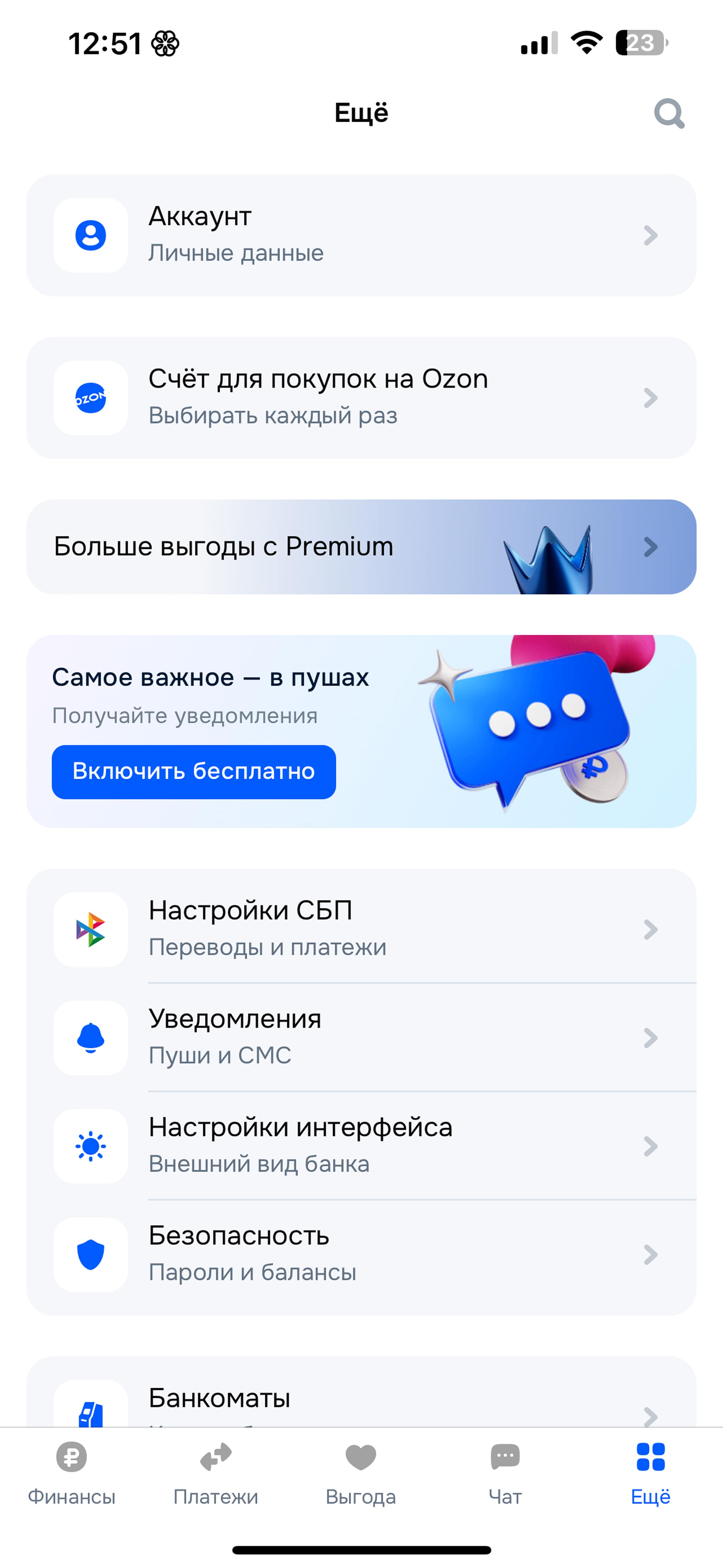Go to the Выгода tab
The width and height of the screenshot is (723, 1568).
tap(361, 1474)
